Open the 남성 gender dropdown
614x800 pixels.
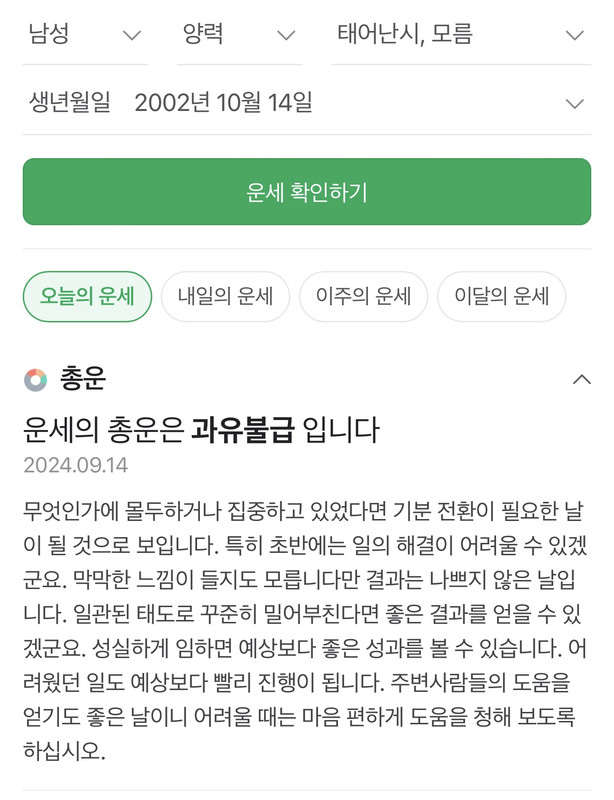(85, 36)
